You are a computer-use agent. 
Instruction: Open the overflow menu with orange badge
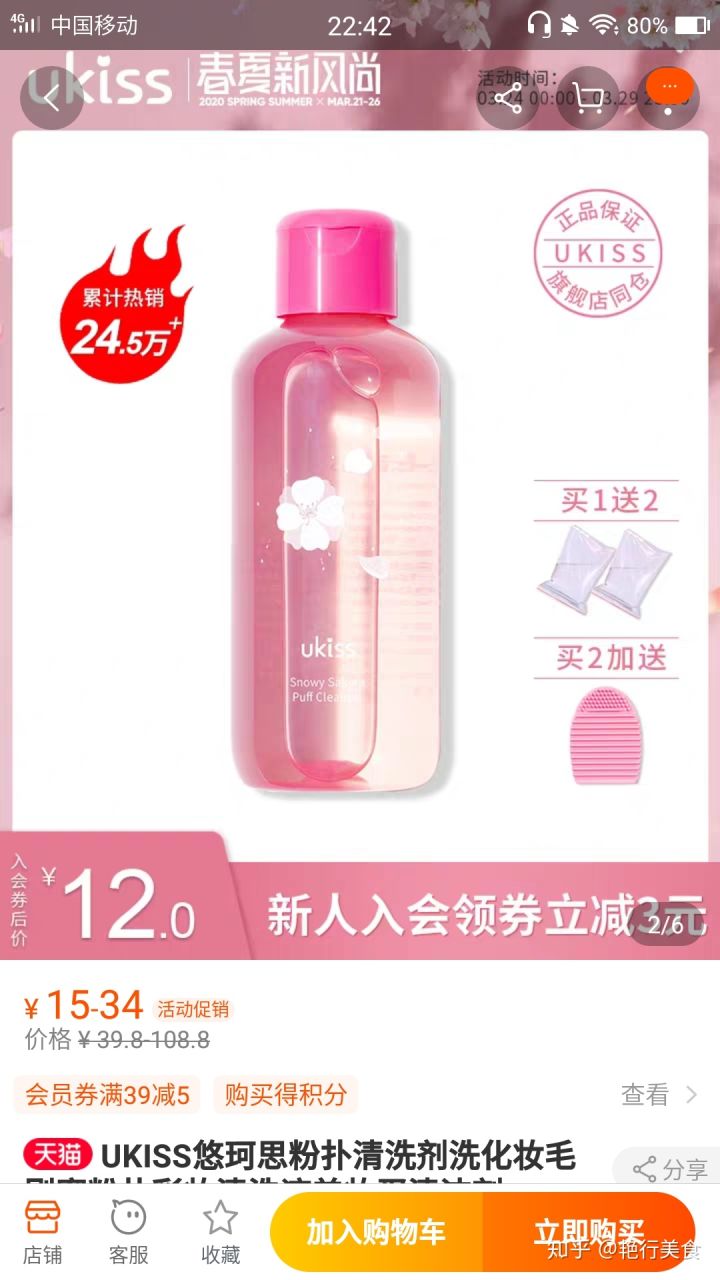669,97
